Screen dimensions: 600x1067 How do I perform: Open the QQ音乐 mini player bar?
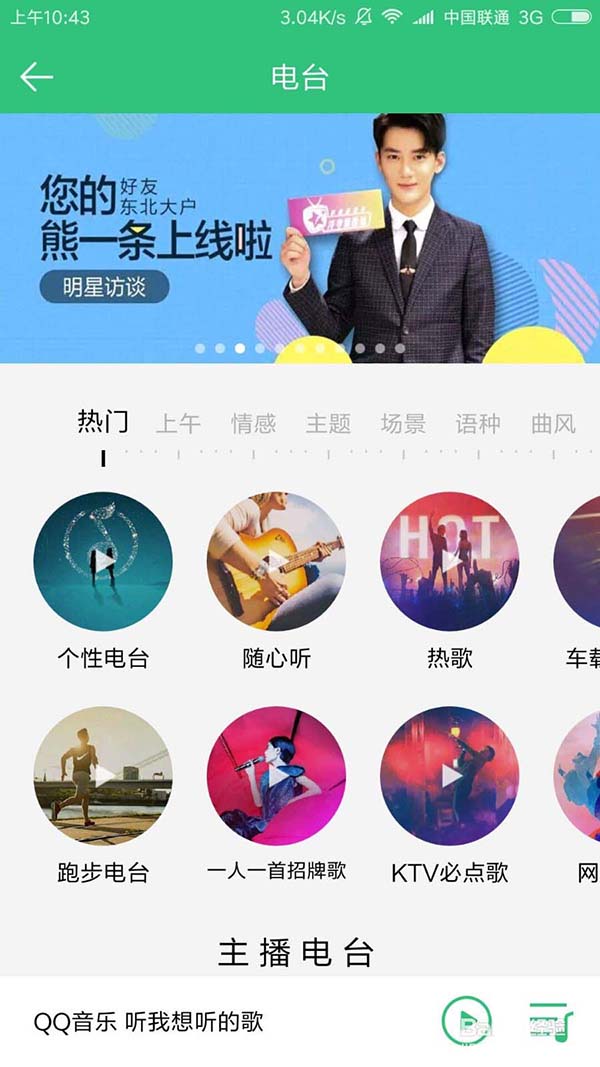click(x=200, y=1021)
